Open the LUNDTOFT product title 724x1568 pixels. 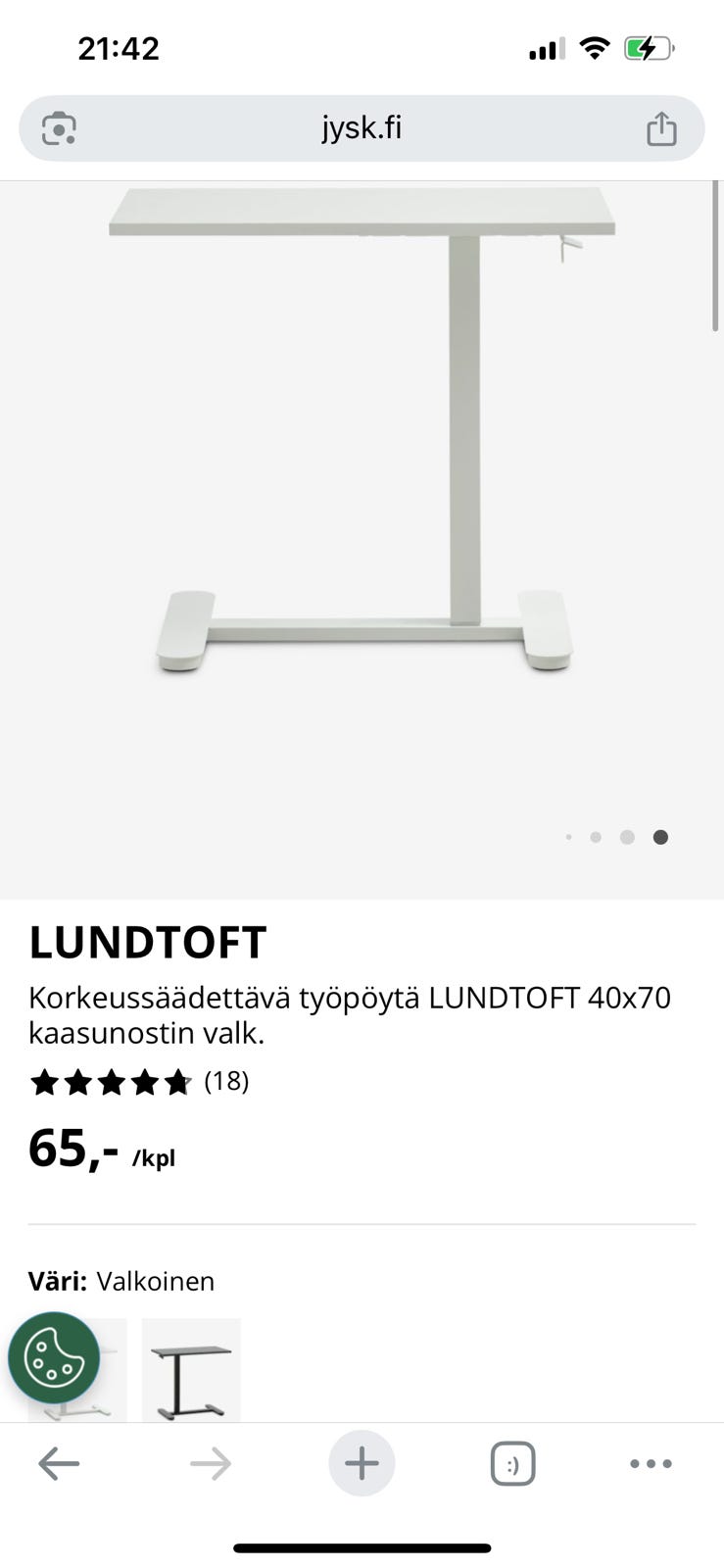[x=148, y=942]
